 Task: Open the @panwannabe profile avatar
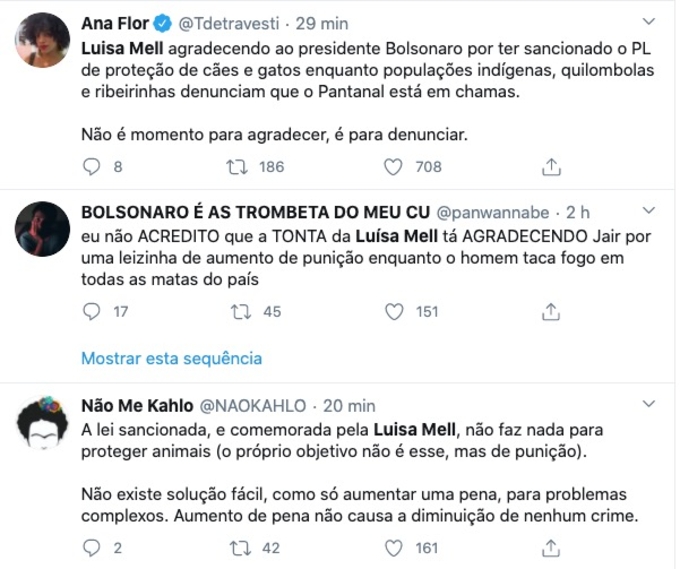42,230
